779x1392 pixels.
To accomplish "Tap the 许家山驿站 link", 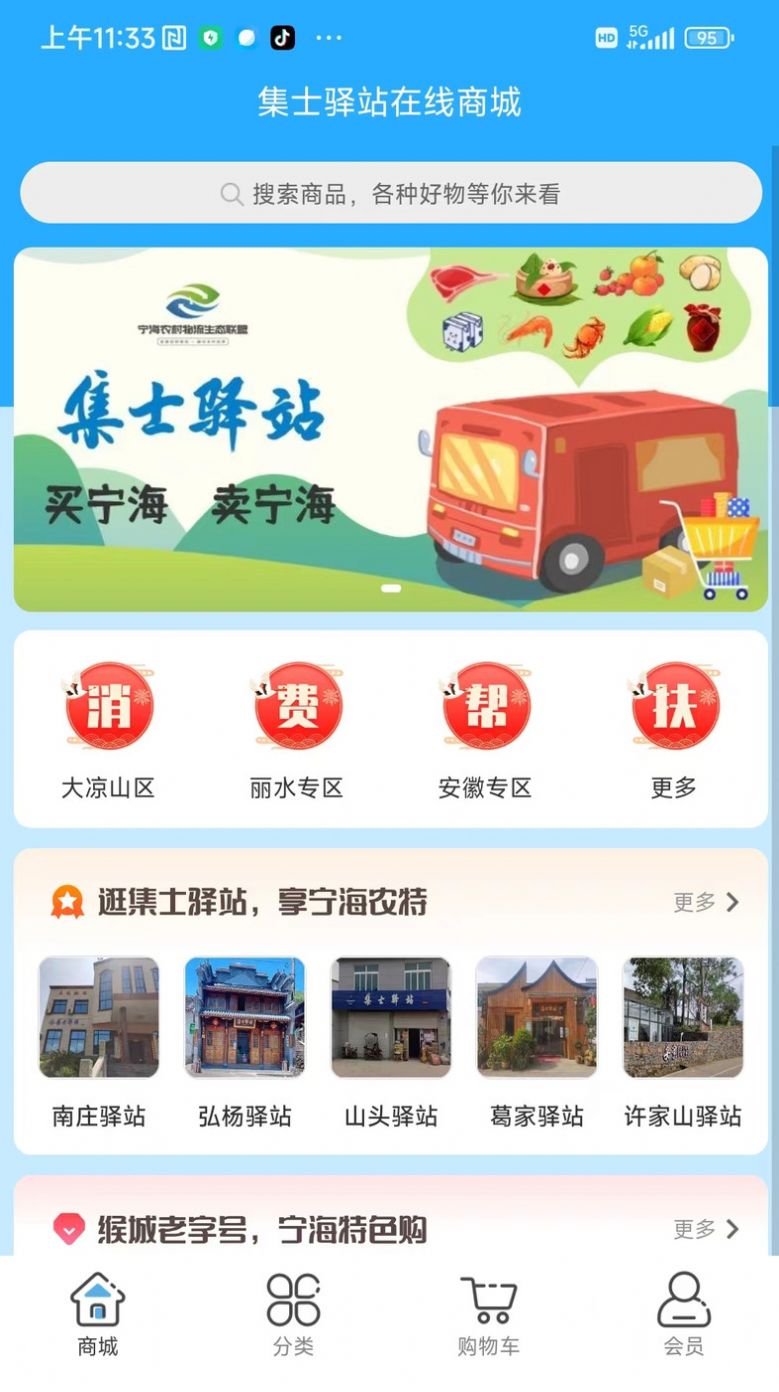I will [x=682, y=1017].
